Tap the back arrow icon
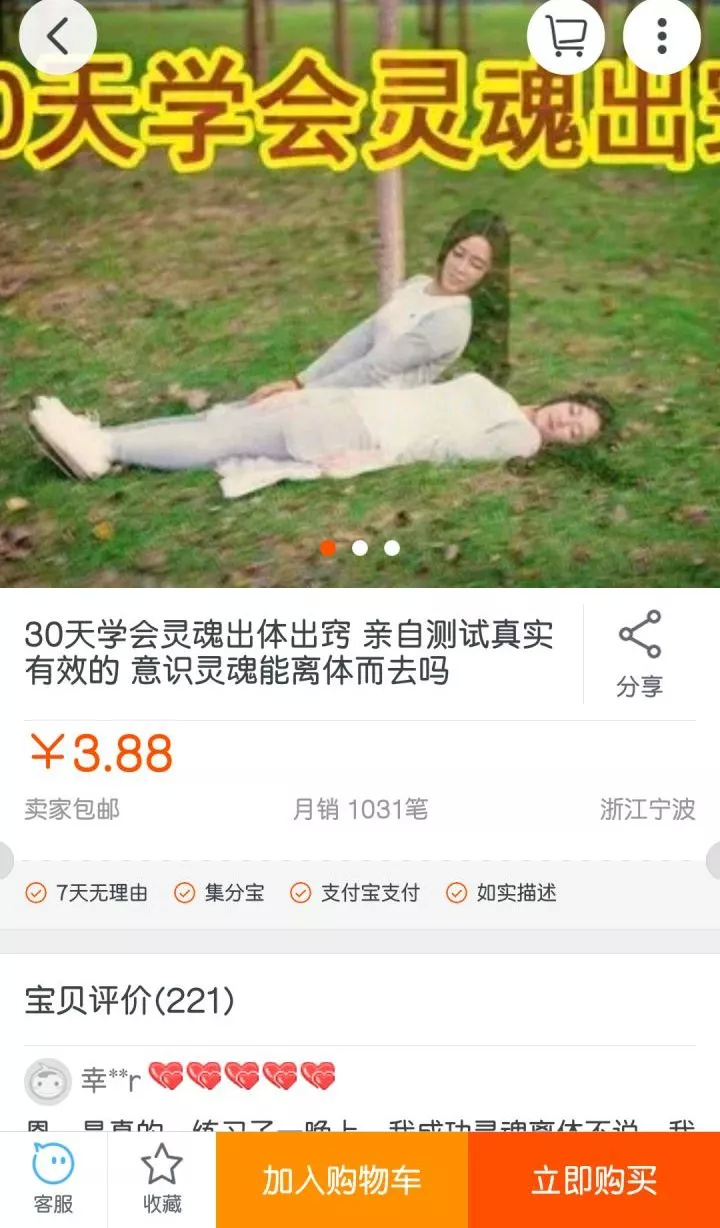 point(55,37)
